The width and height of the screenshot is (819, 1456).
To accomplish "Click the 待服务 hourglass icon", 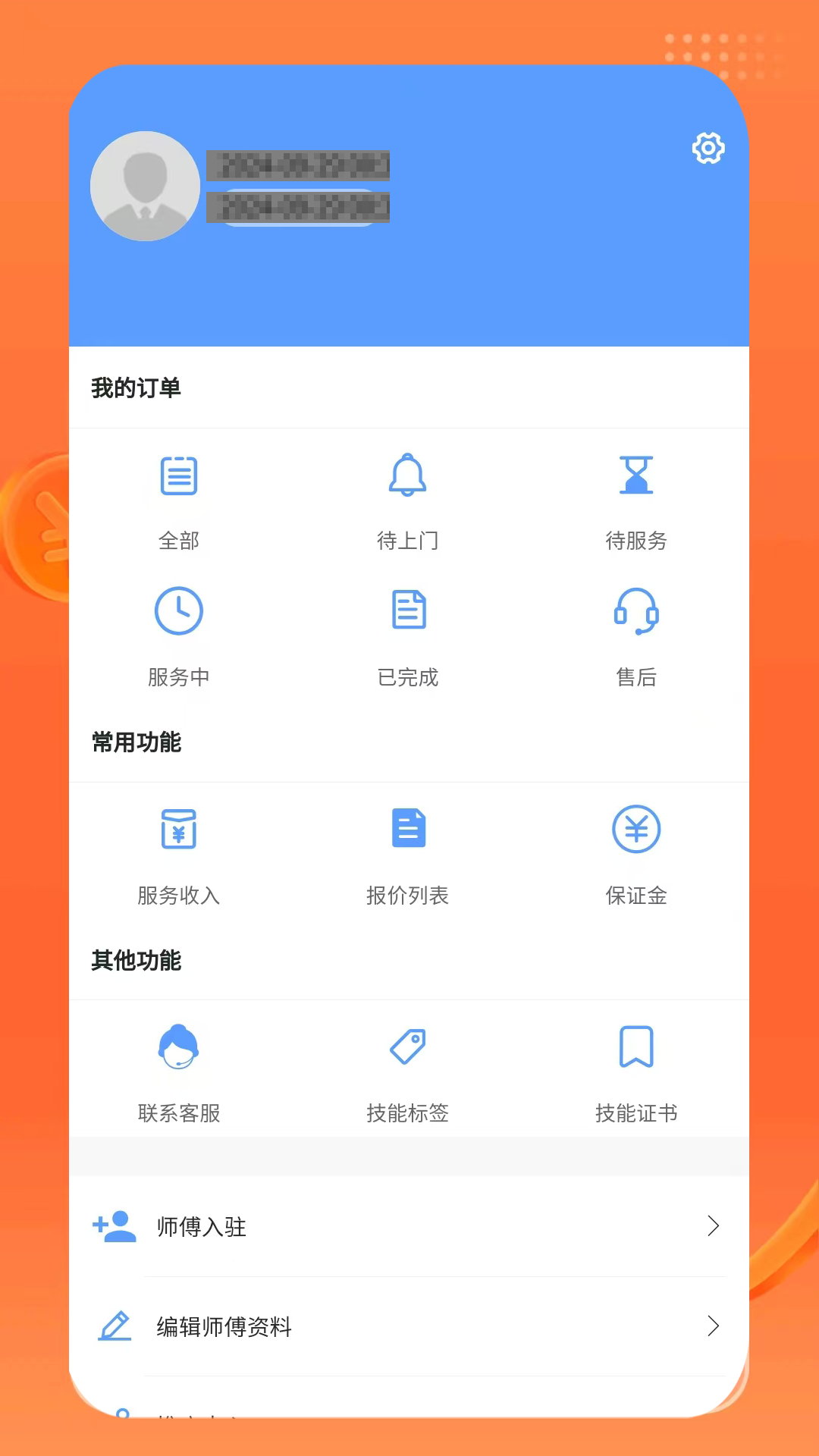I will (636, 475).
